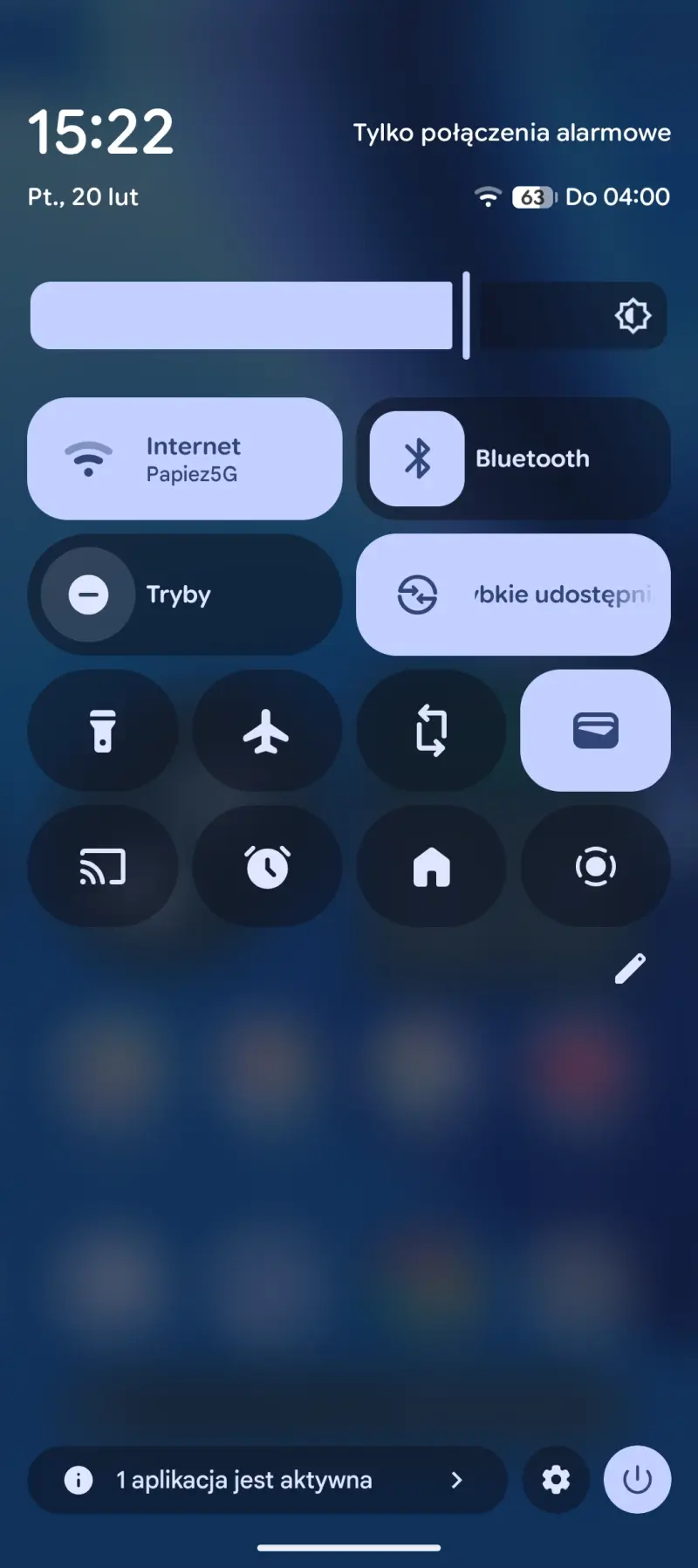This screenshot has width=698, height=1568.
Task: Enable airplane mode
Action: pyautogui.click(x=267, y=732)
